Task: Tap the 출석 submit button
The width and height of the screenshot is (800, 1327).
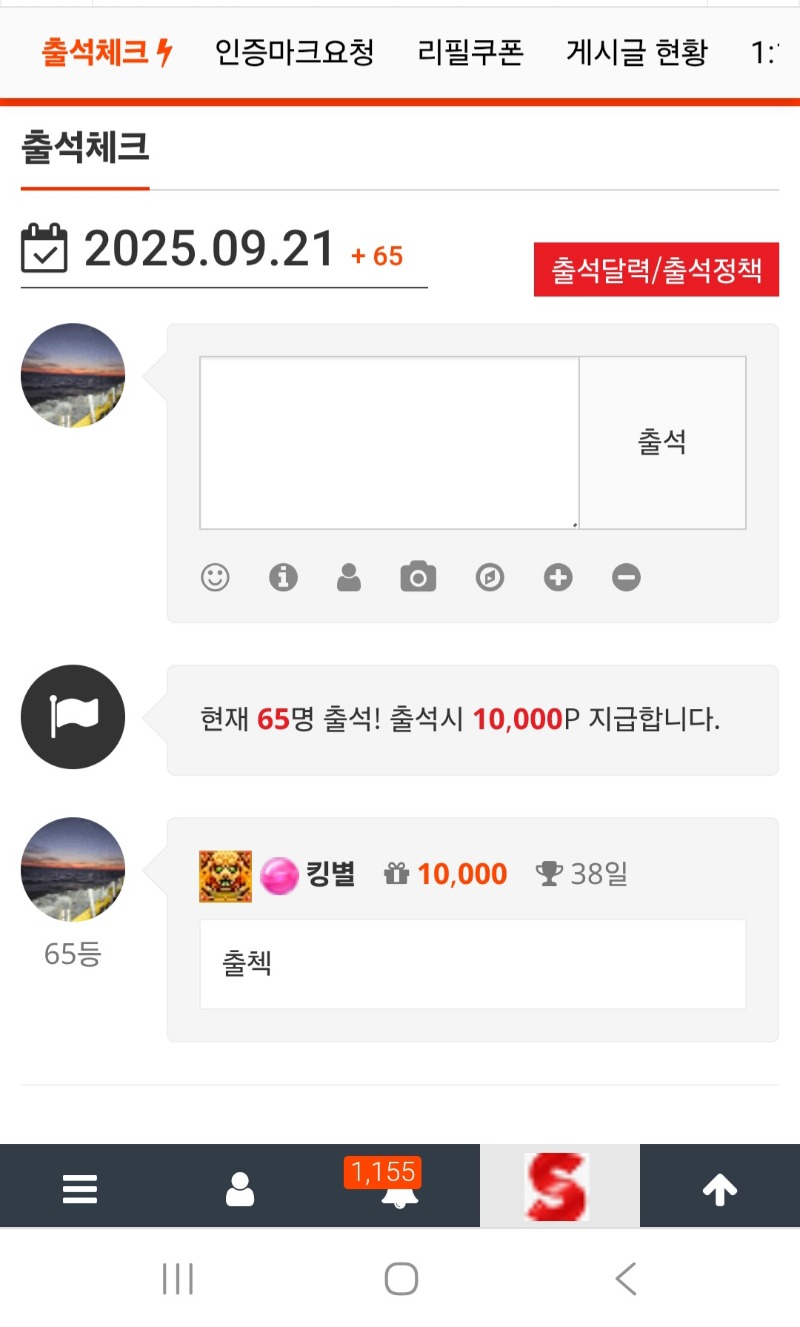Action: point(662,442)
